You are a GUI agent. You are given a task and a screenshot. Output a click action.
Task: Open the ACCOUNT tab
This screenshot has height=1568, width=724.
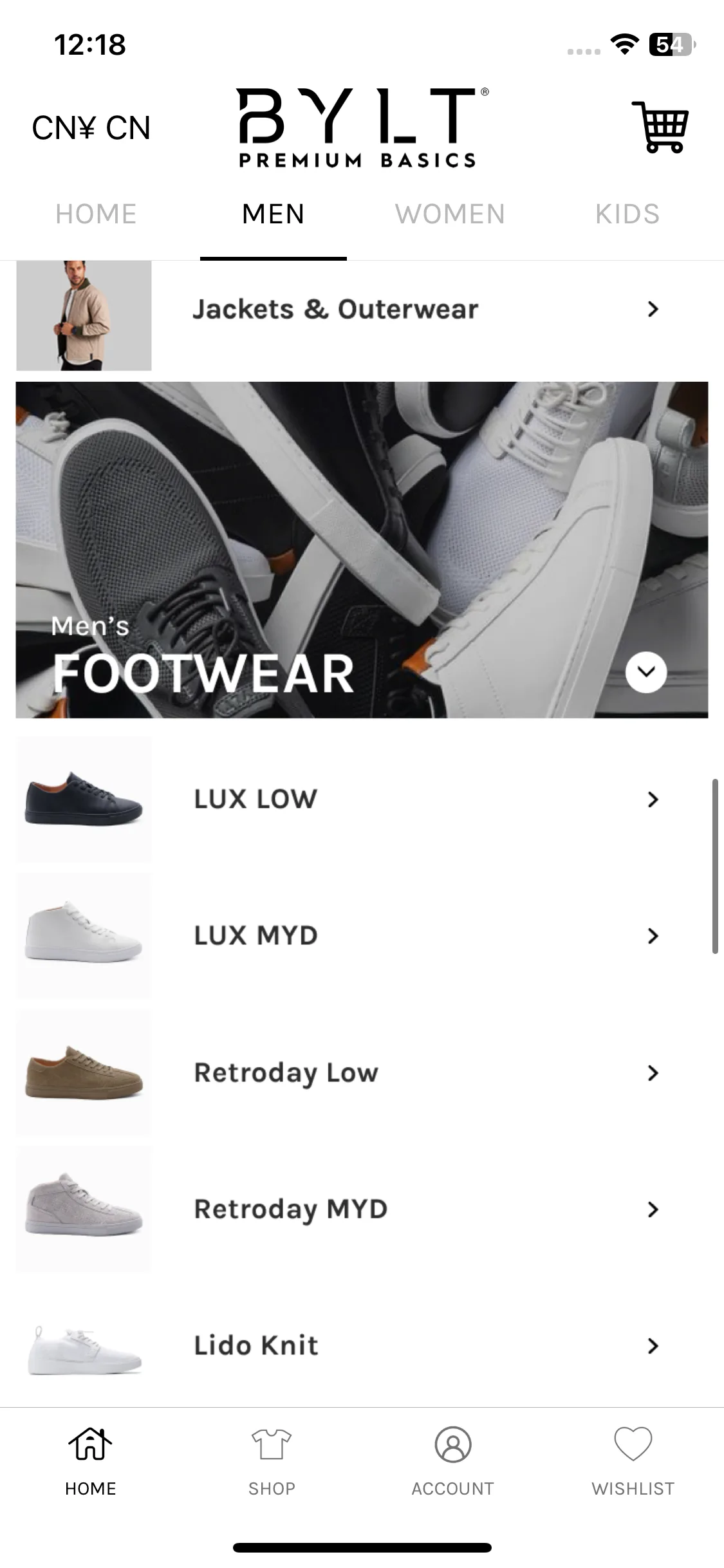pos(452,1462)
